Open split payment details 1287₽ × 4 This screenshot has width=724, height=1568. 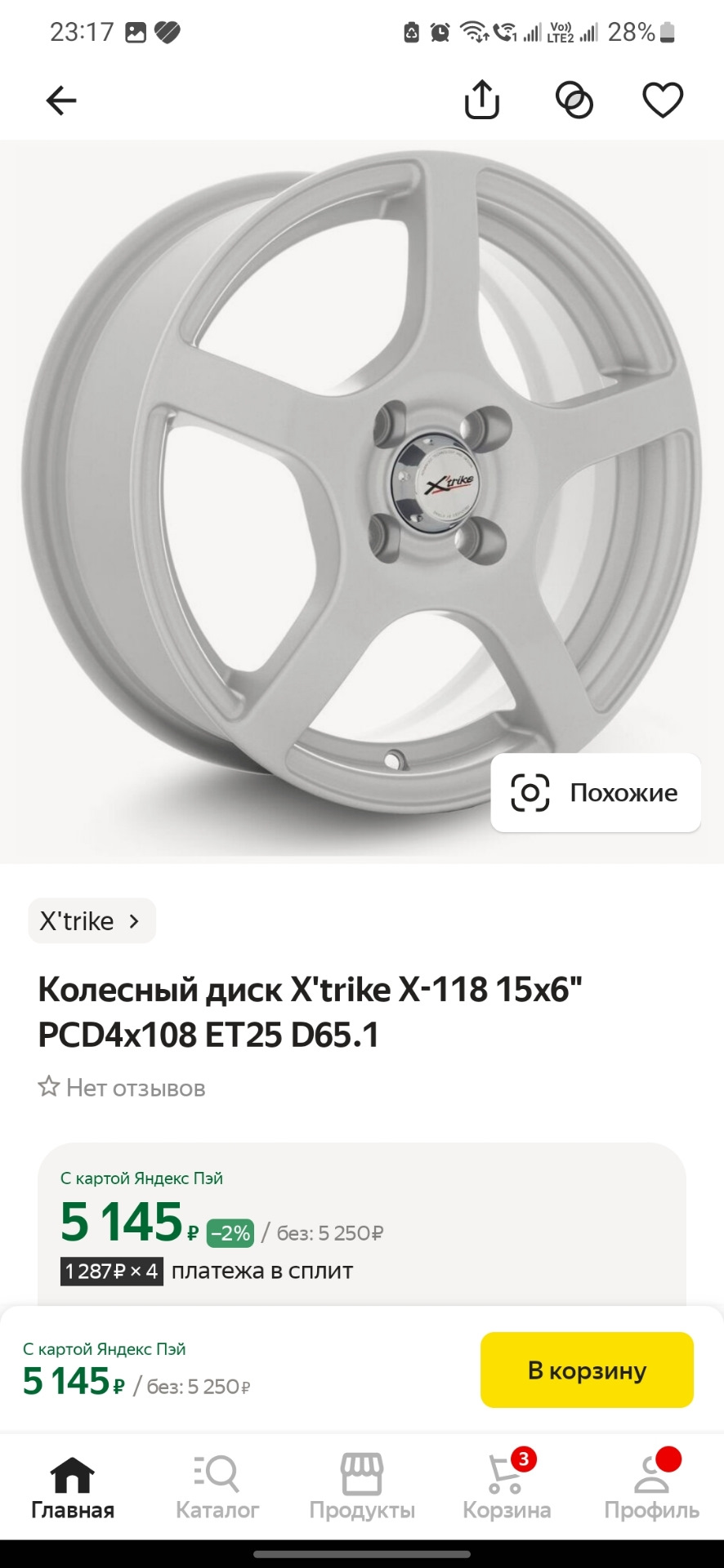pyautogui.click(x=111, y=1271)
